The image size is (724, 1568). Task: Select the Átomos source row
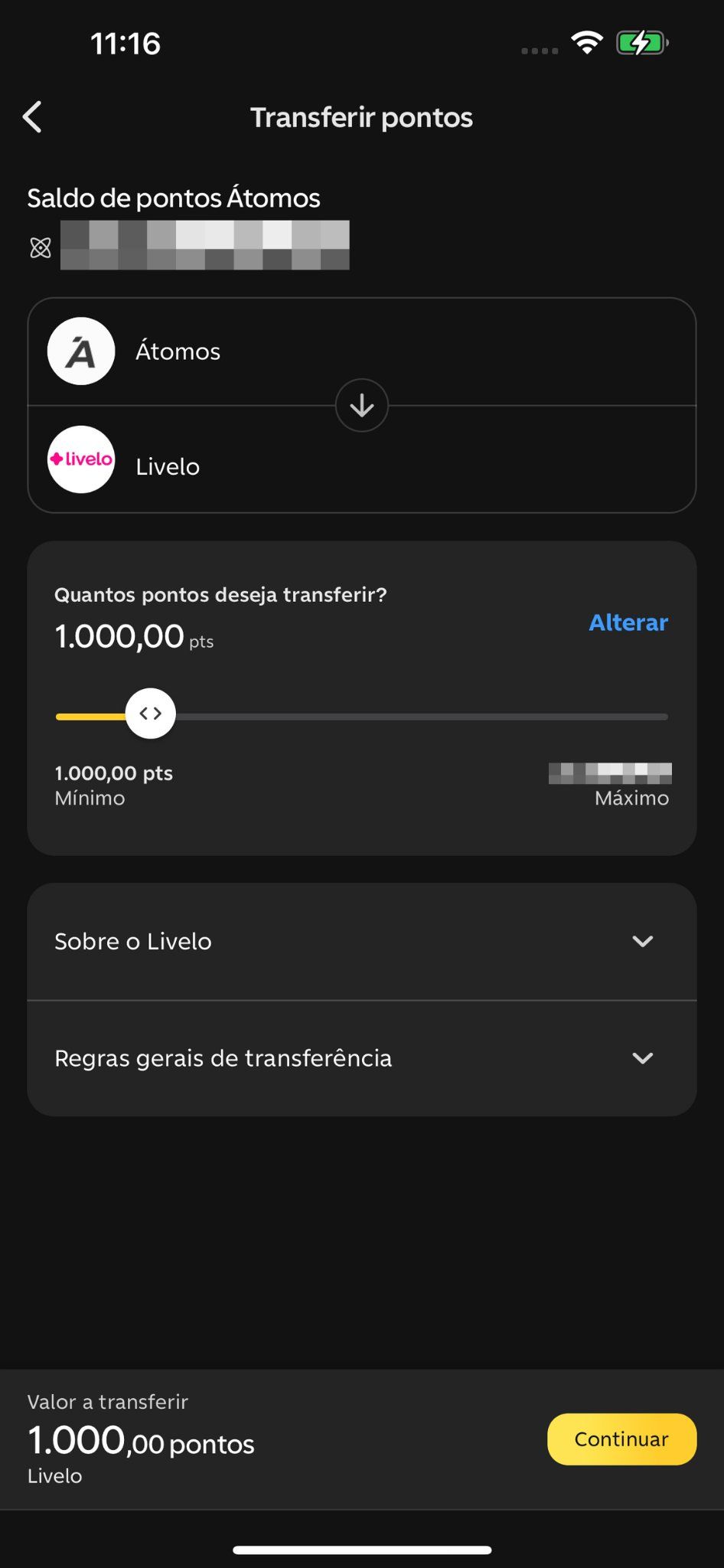362,351
